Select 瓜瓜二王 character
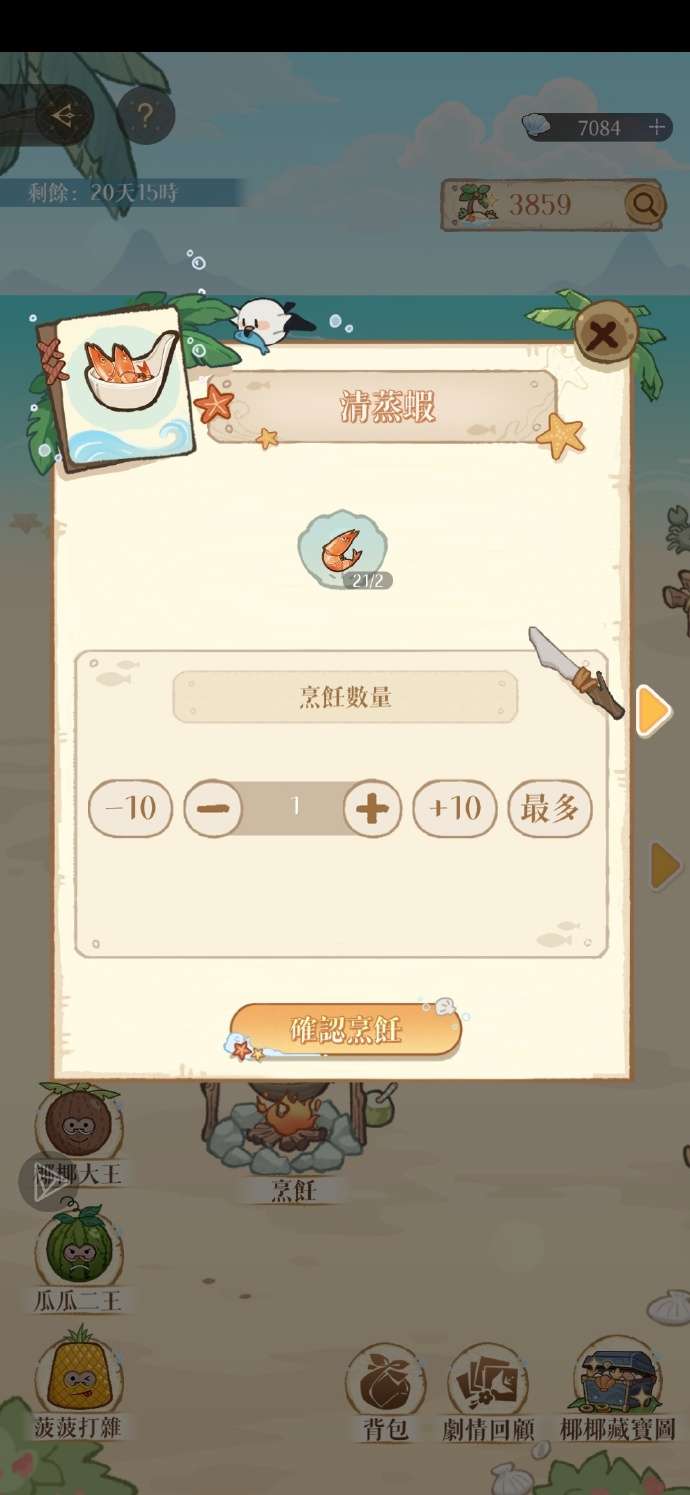This screenshot has width=690, height=1495. click(x=79, y=1258)
